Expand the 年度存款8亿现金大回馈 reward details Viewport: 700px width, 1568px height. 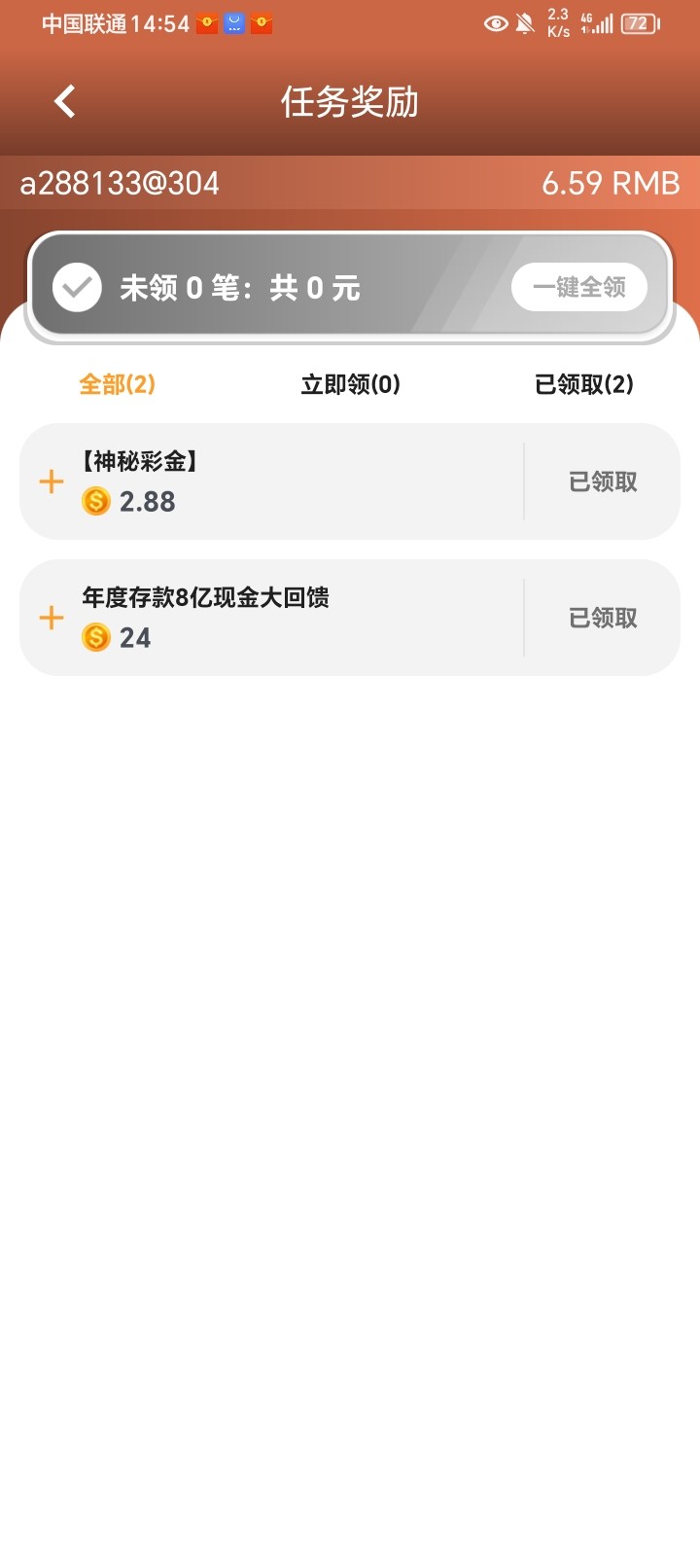pos(52,618)
